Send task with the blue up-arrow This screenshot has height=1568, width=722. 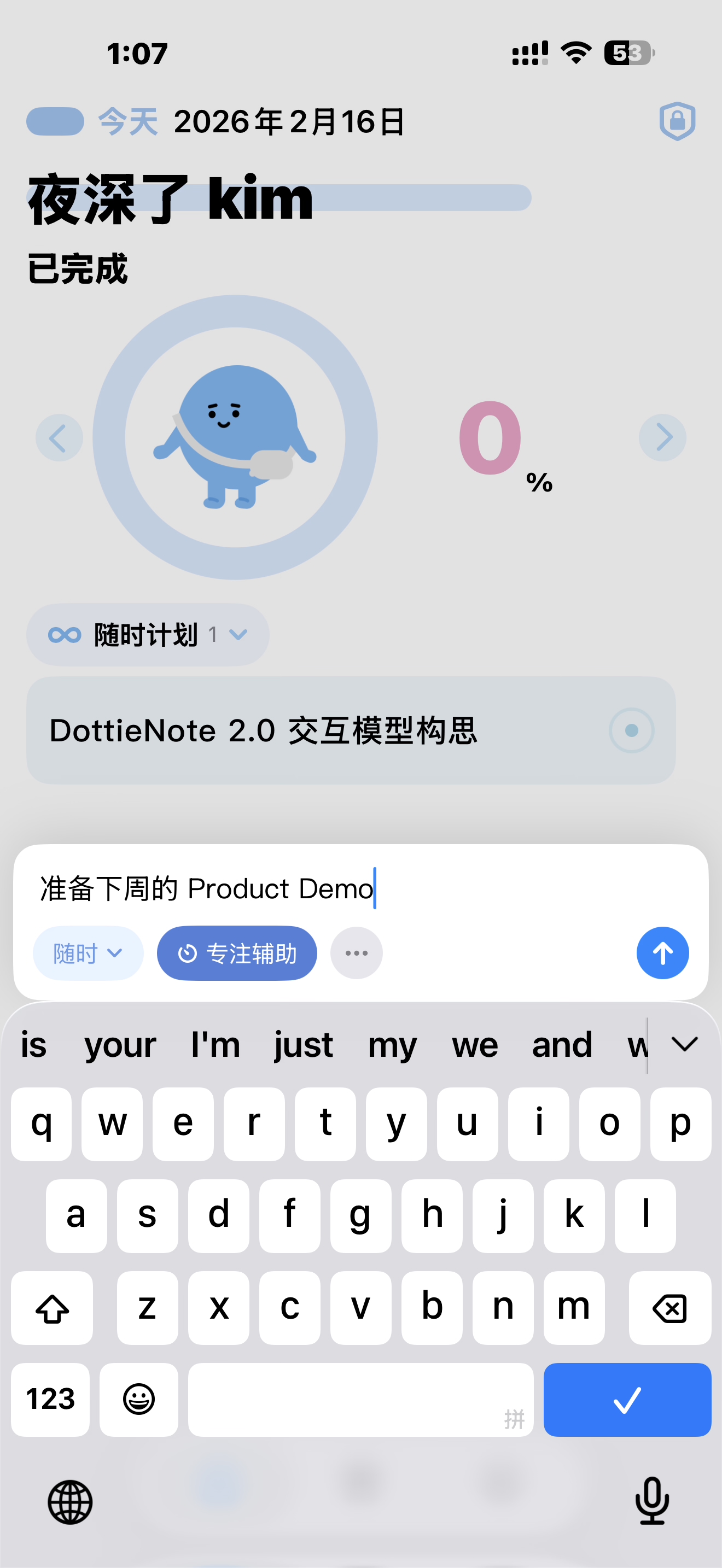click(x=662, y=953)
